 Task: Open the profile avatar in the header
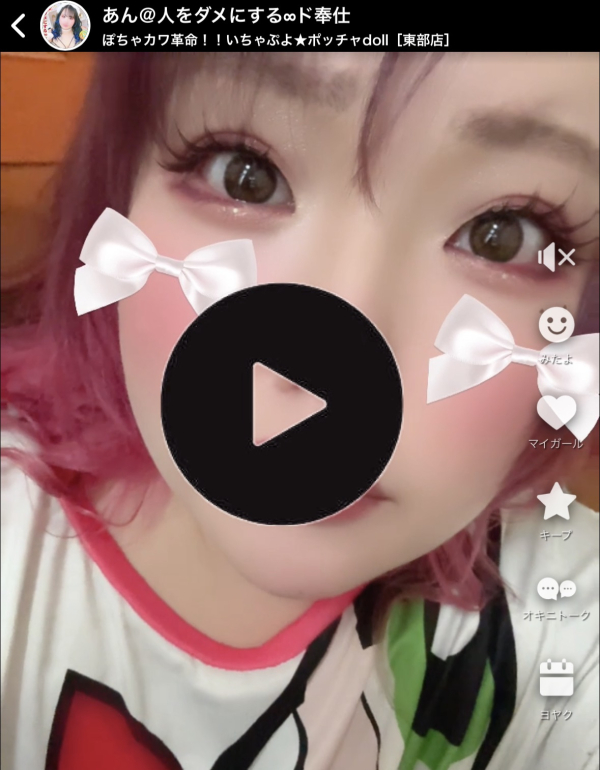point(65,26)
